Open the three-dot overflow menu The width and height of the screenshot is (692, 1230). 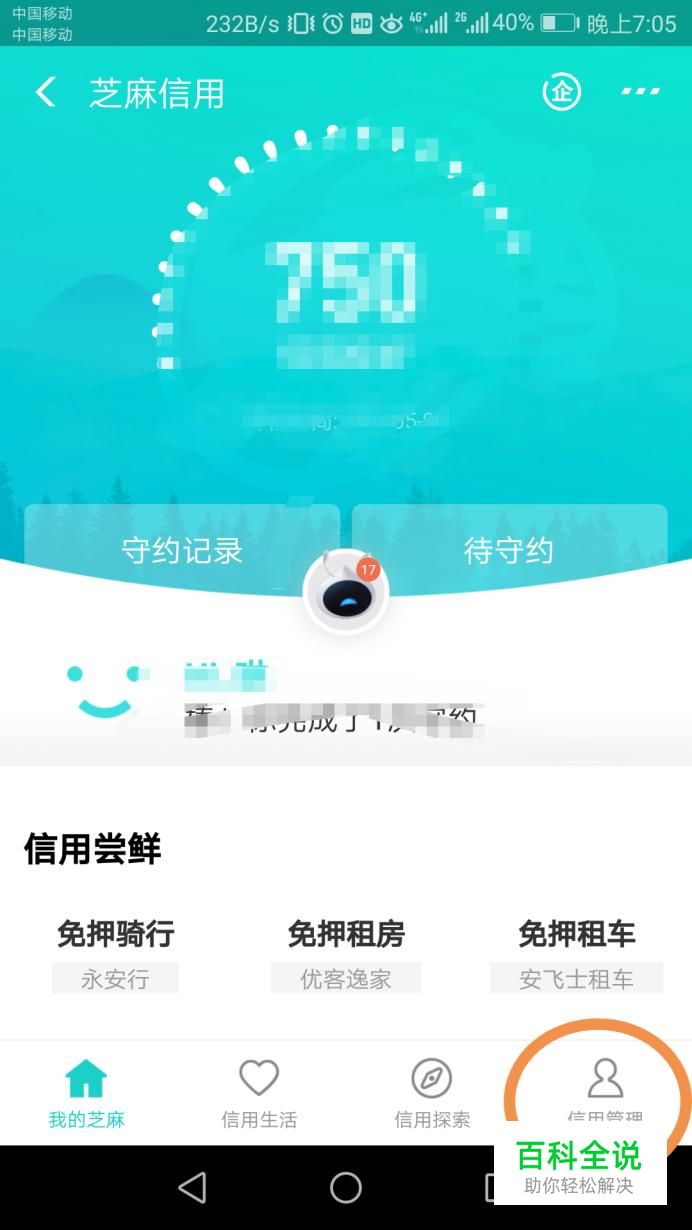pyautogui.click(x=640, y=93)
